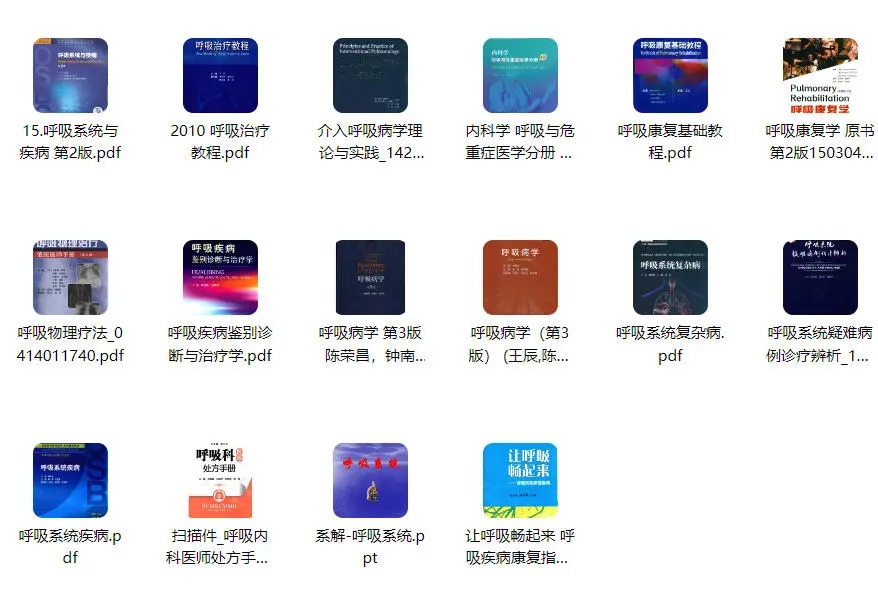
Task: Open the 2010 呼吸治疗教程.pdf file
Action: coord(220,75)
